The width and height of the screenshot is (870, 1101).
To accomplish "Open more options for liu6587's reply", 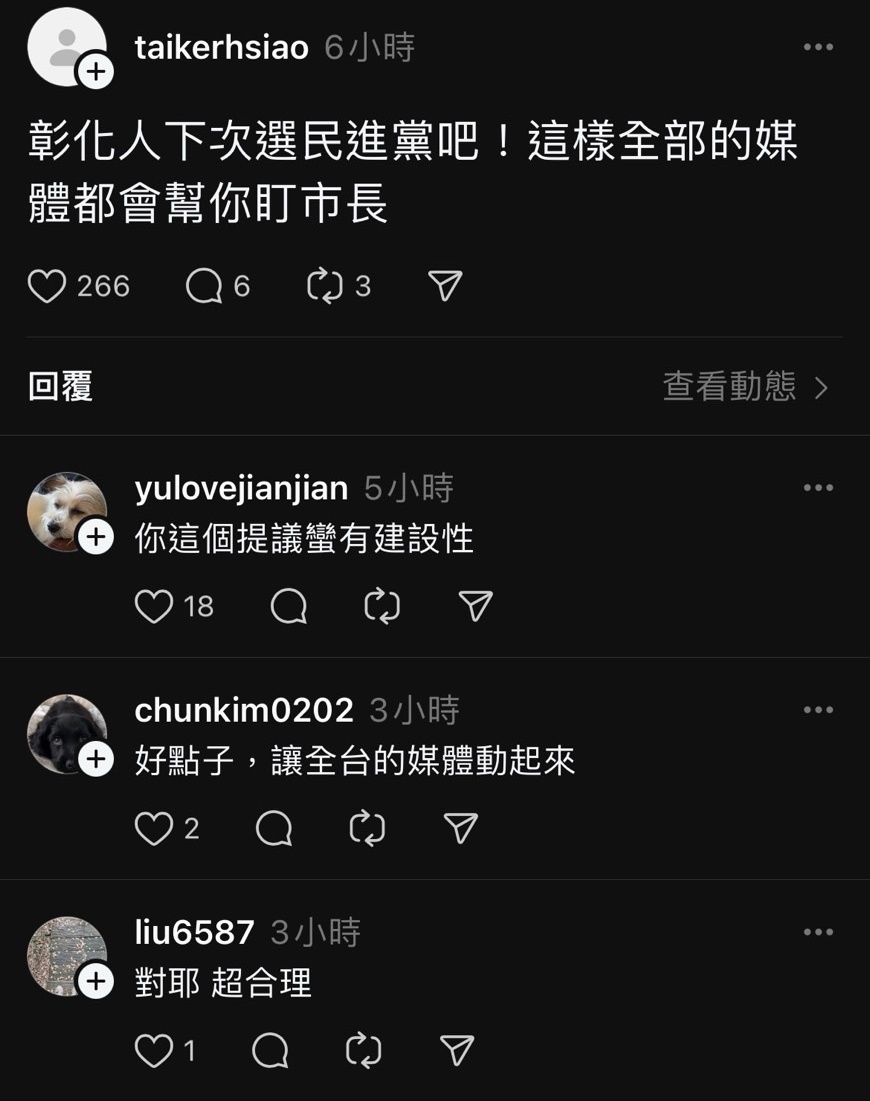I will coord(818,932).
